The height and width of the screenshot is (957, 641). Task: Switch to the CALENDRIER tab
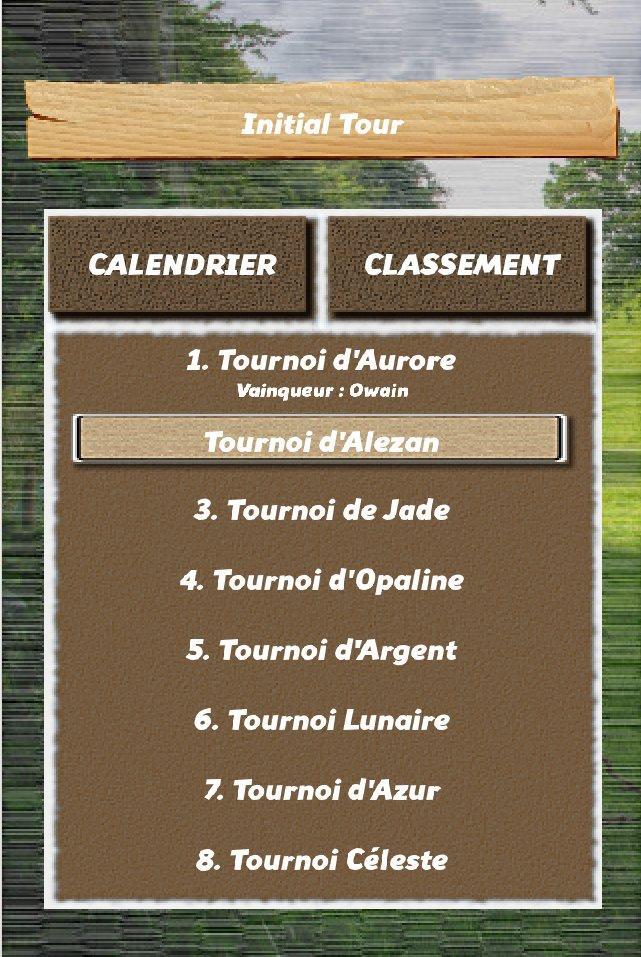(x=181, y=265)
